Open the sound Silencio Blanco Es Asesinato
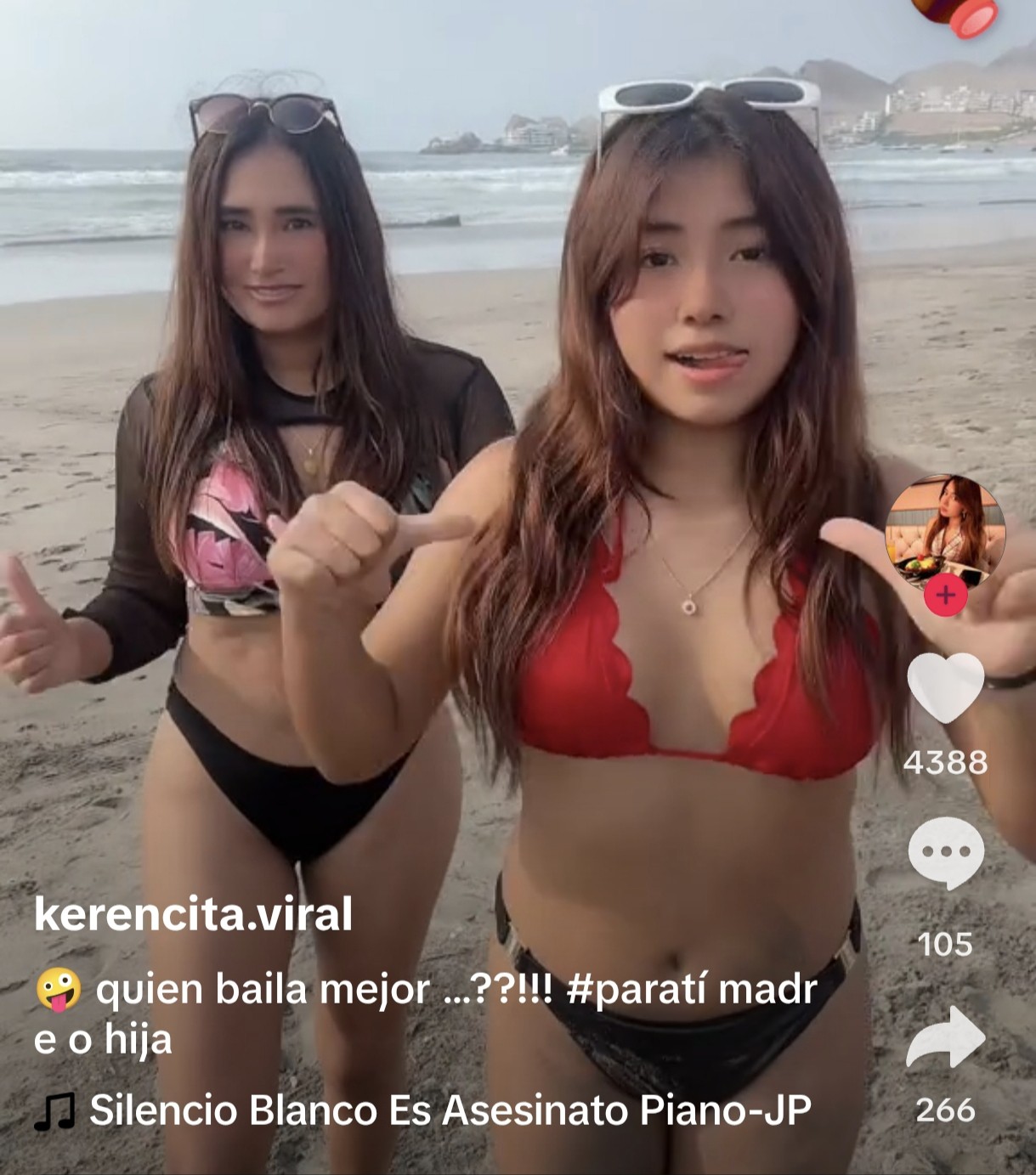Screen dimensions: 1036x1175 click(450, 1110)
